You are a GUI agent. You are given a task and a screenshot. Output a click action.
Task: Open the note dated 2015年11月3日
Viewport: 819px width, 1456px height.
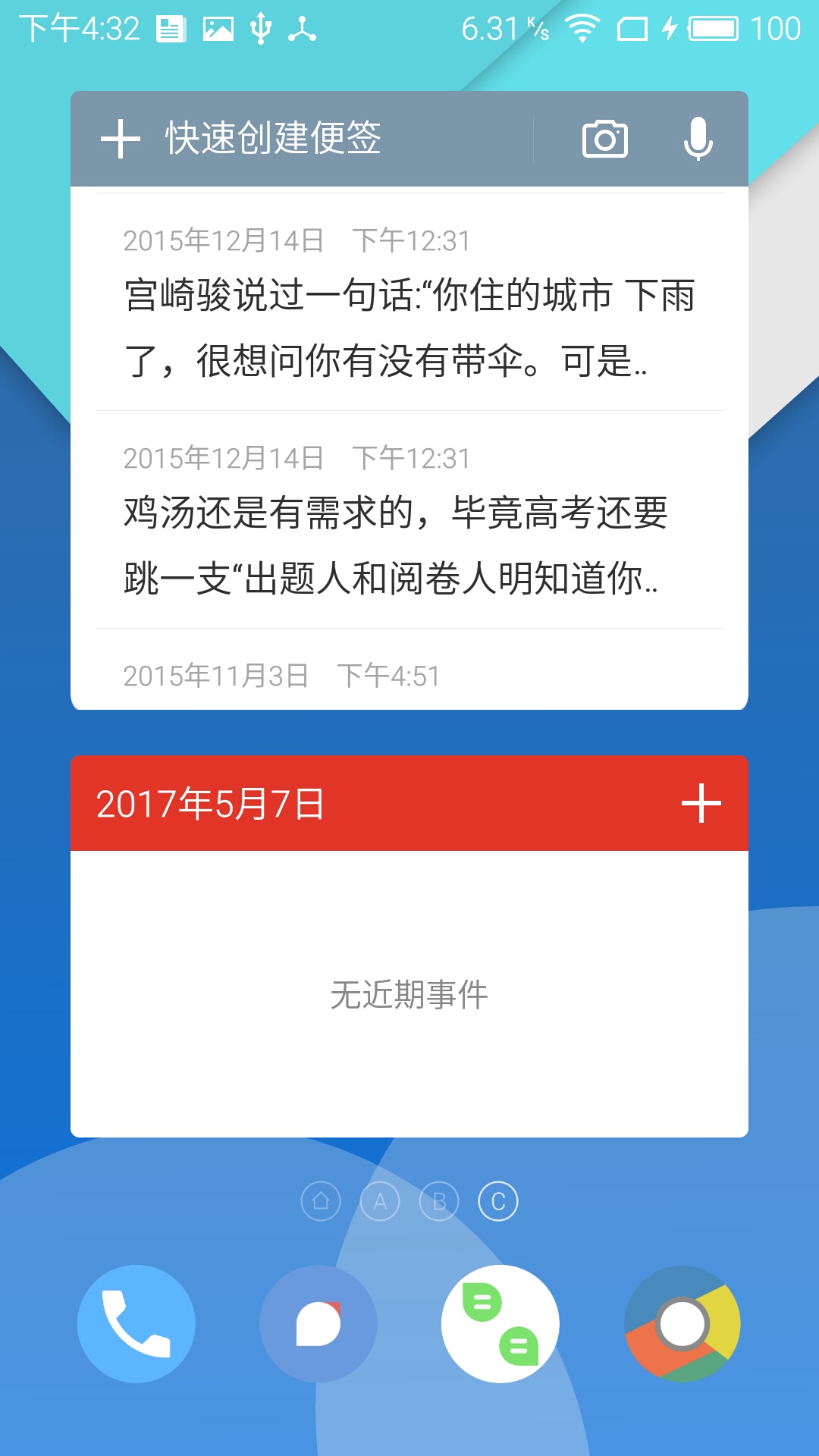[409, 670]
